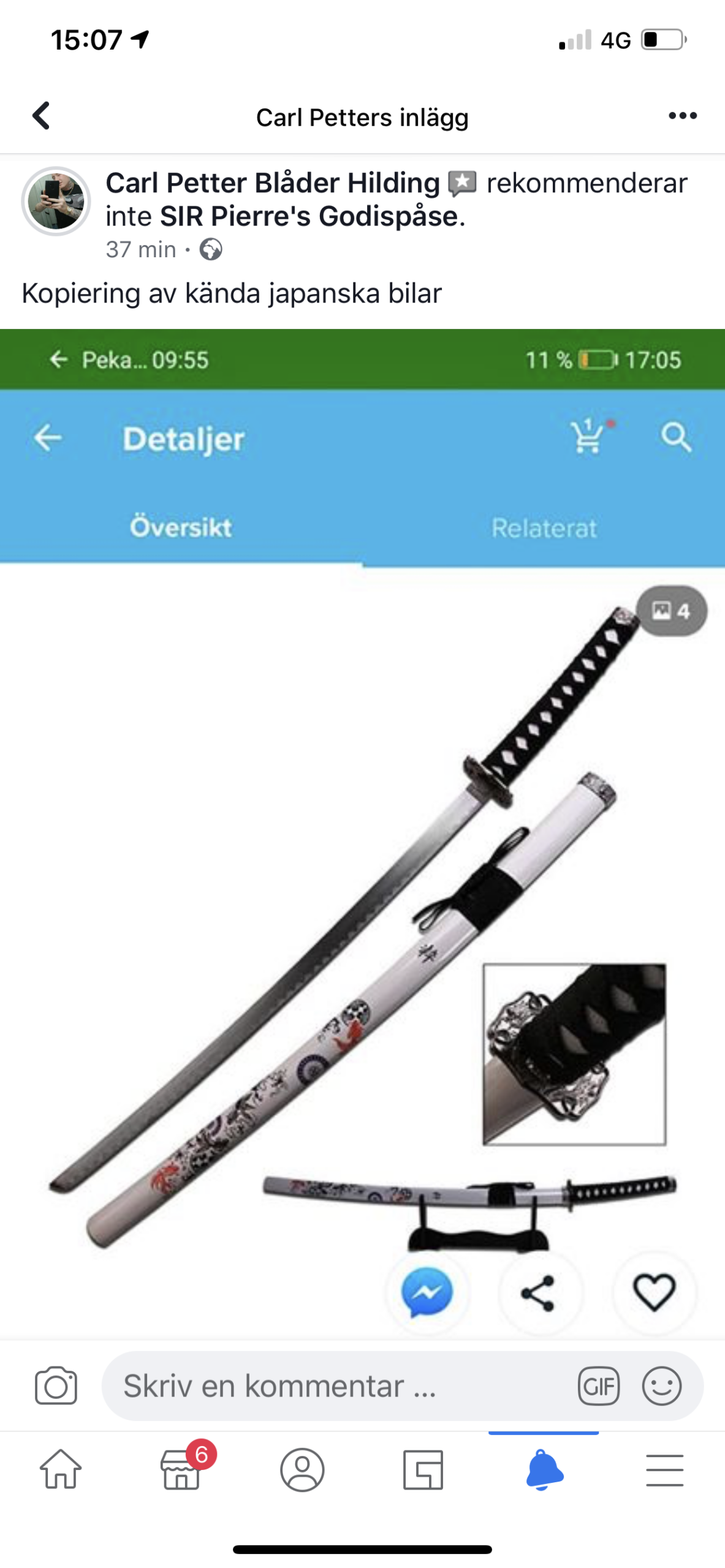The height and width of the screenshot is (1568, 725).
Task: Go back from Carl Petters inlägg
Action: [x=41, y=116]
